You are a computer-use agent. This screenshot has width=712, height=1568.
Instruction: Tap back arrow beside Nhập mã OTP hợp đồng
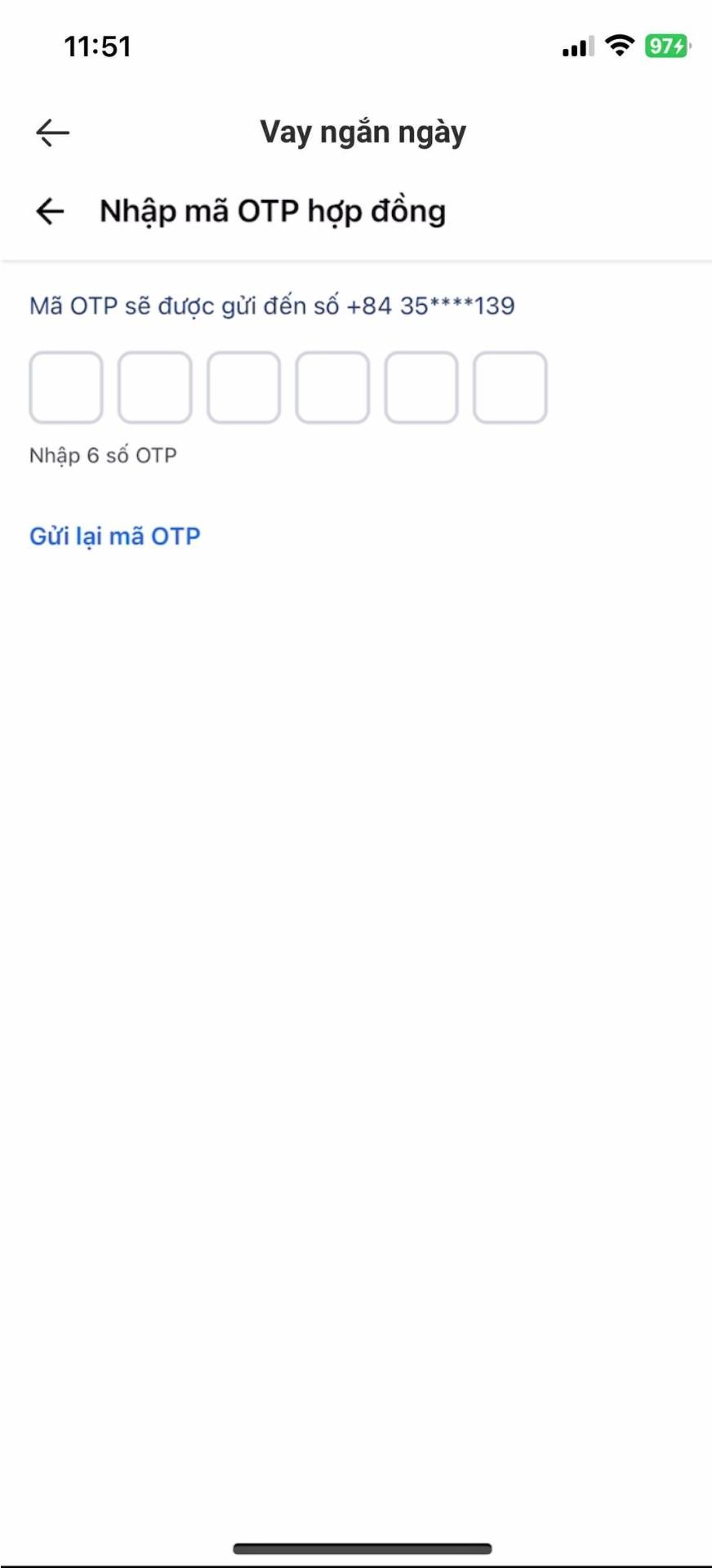(x=51, y=212)
